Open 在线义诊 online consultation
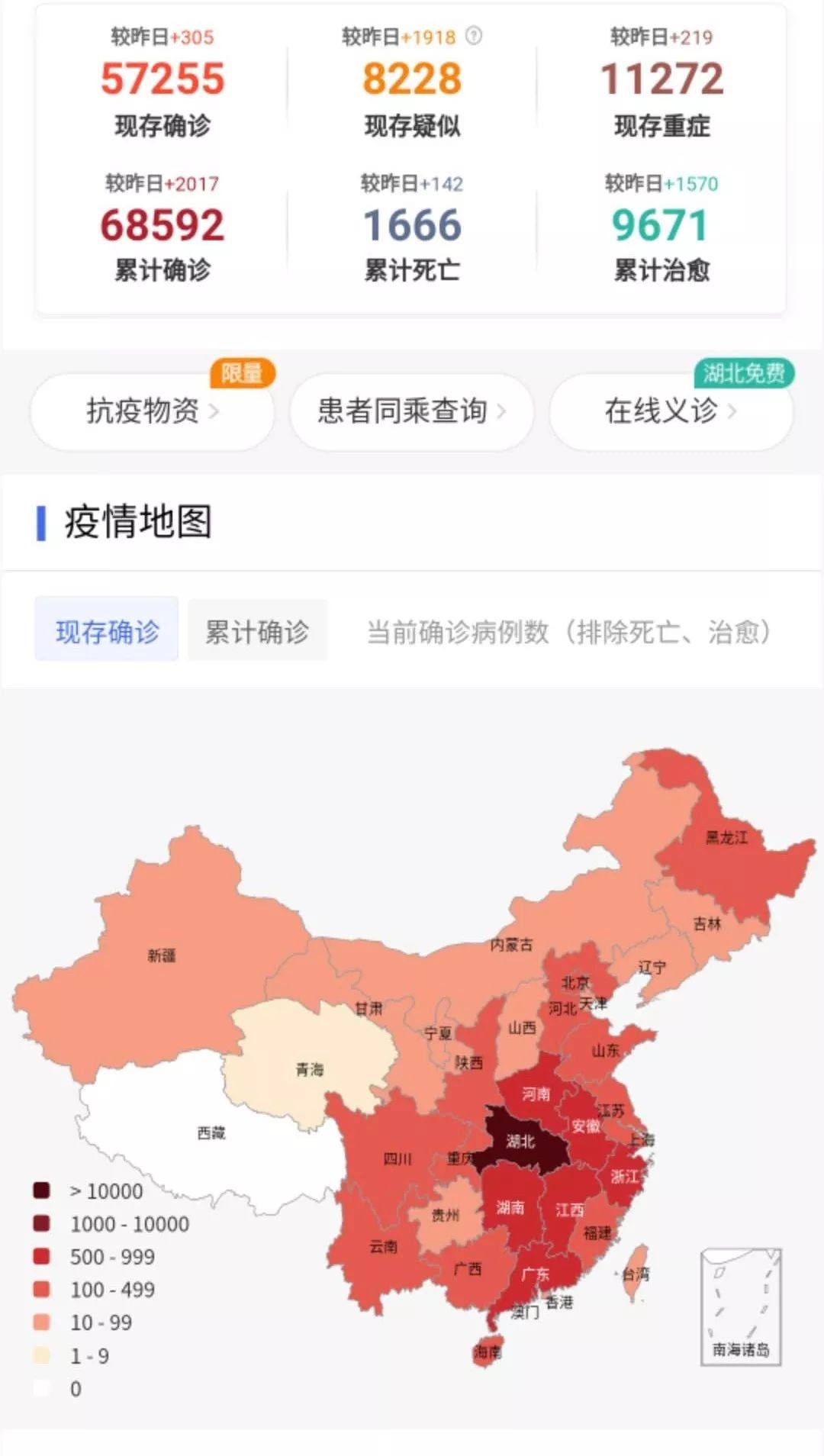 (671, 411)
